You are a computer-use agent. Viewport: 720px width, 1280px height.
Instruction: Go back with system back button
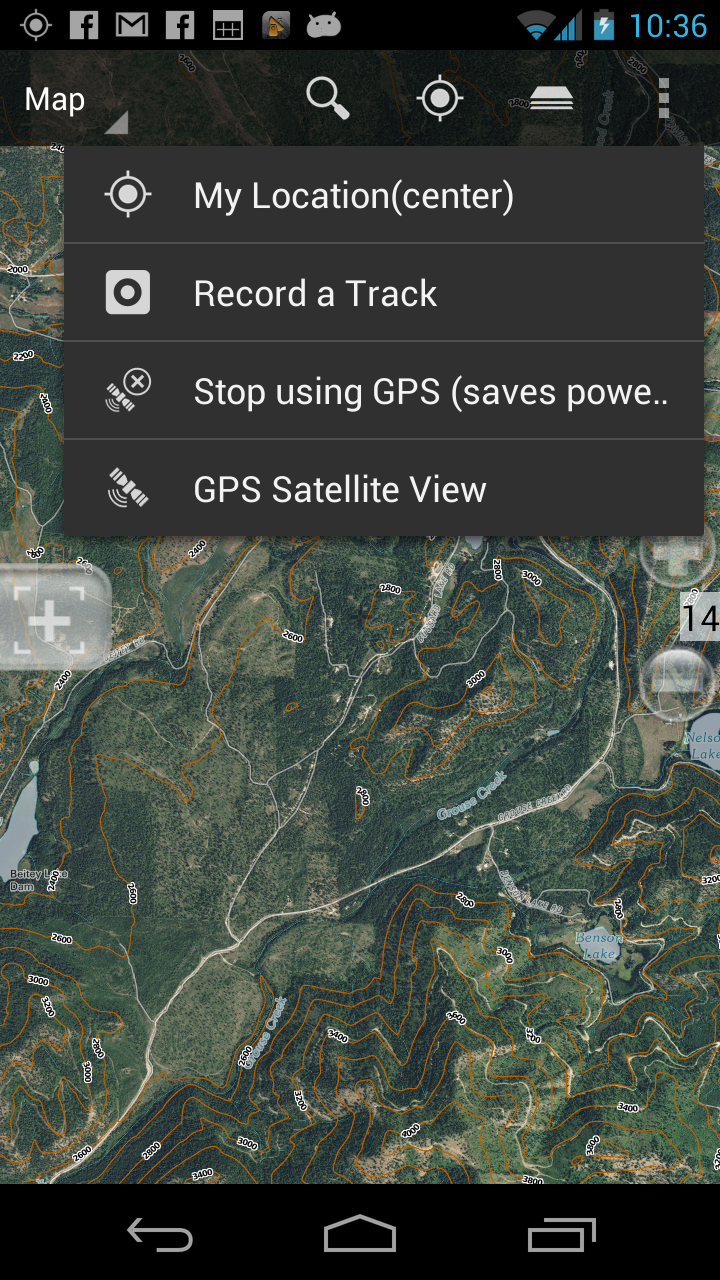(160, 1235)
